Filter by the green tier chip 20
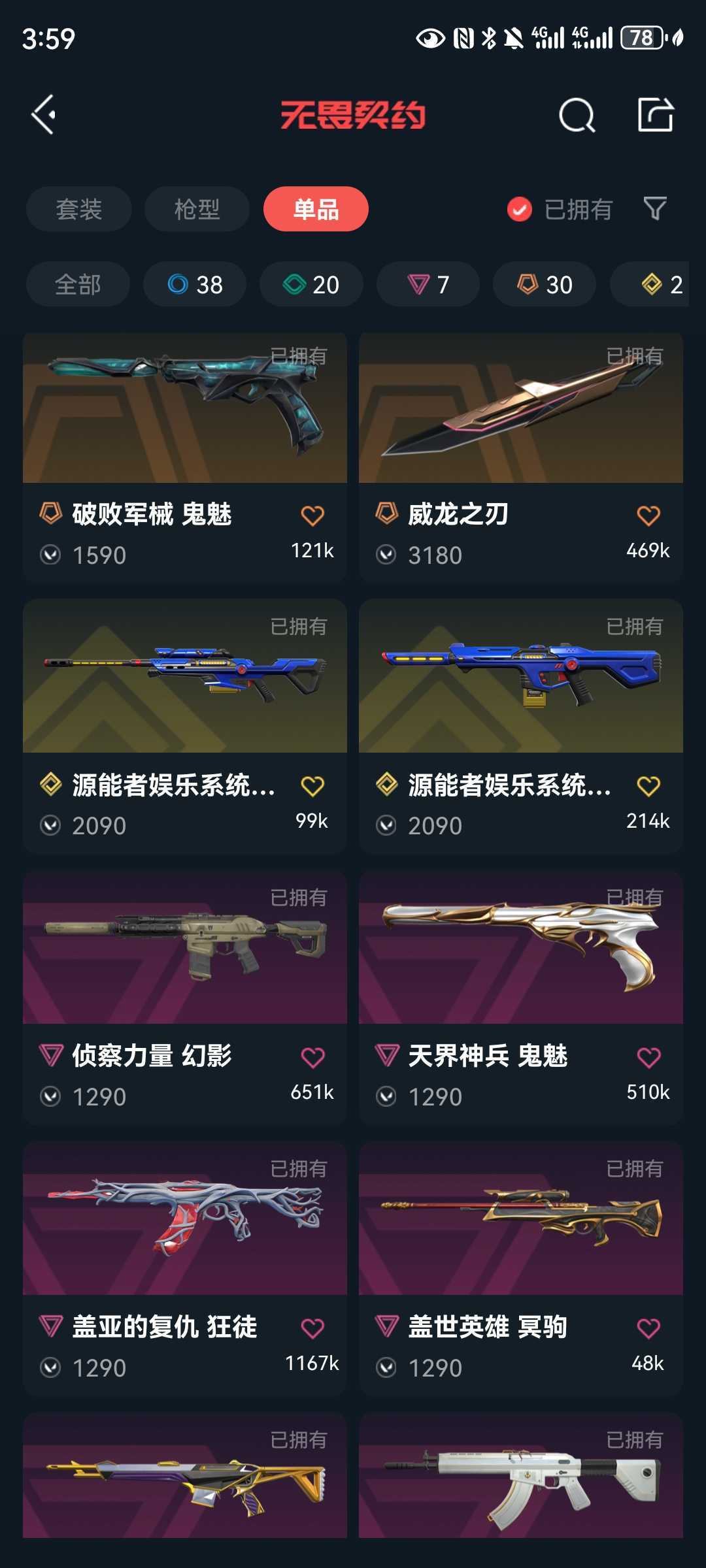This screenshot has height=1568, width=706. point(311,284)
